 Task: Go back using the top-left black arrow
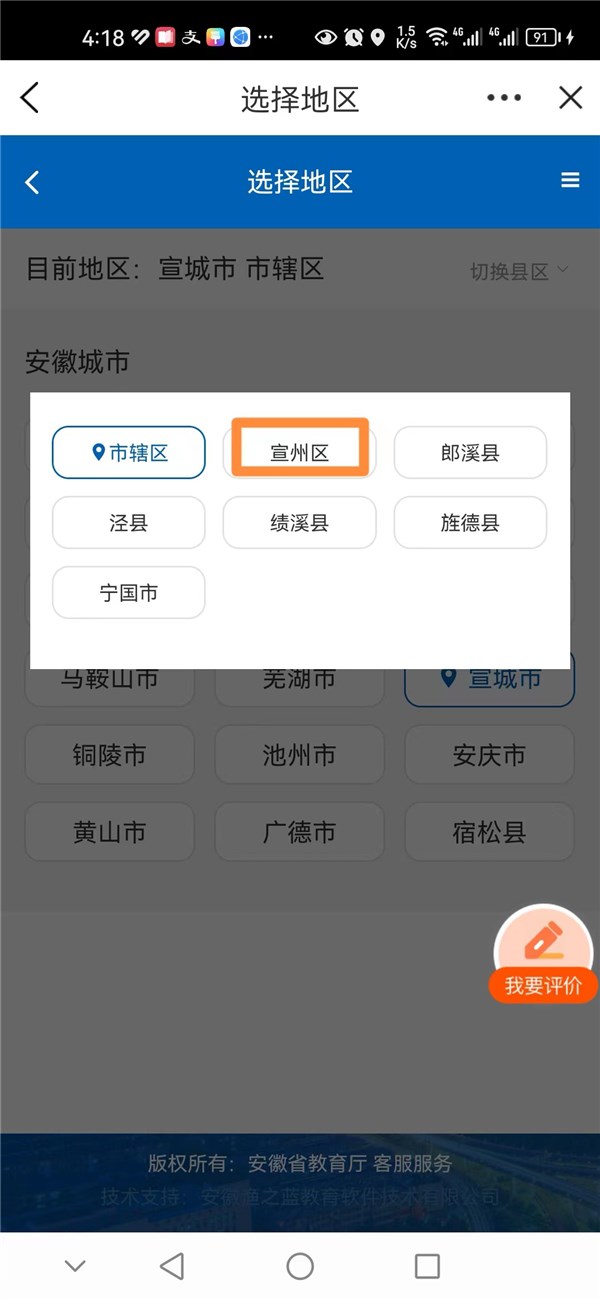[x=30, y=98]
